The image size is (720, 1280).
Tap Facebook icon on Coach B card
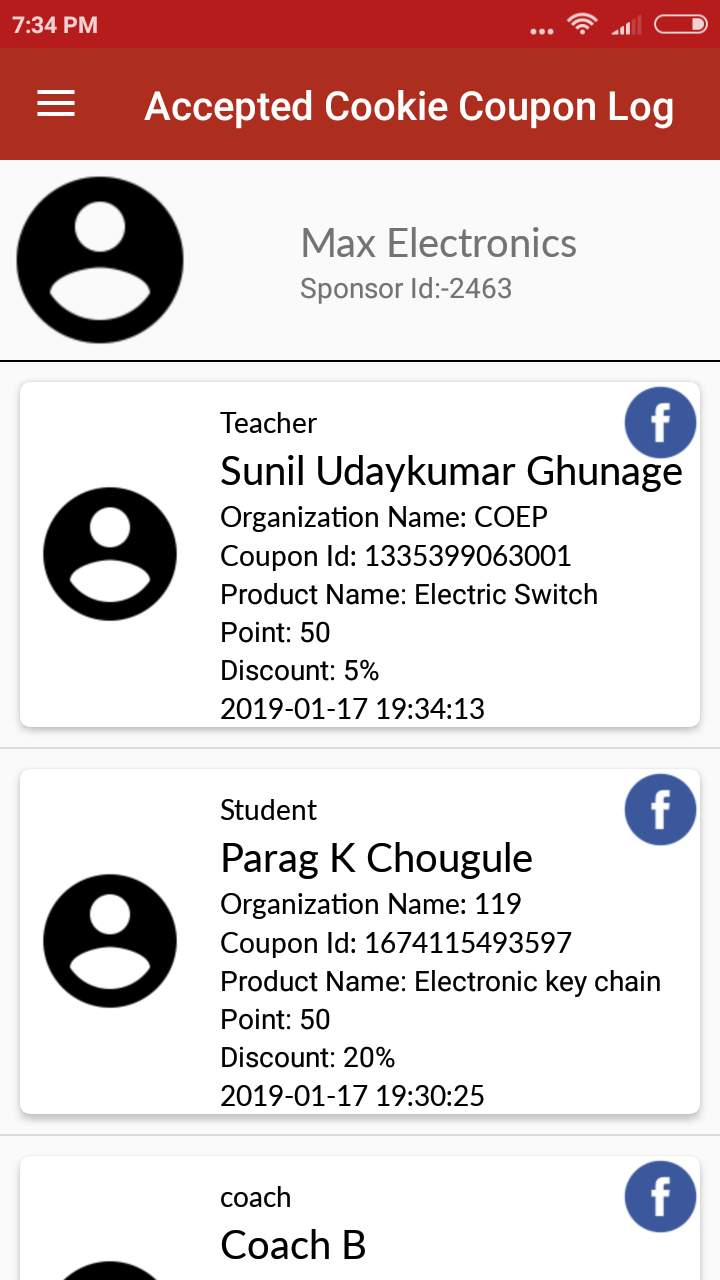click(660, 1196)
